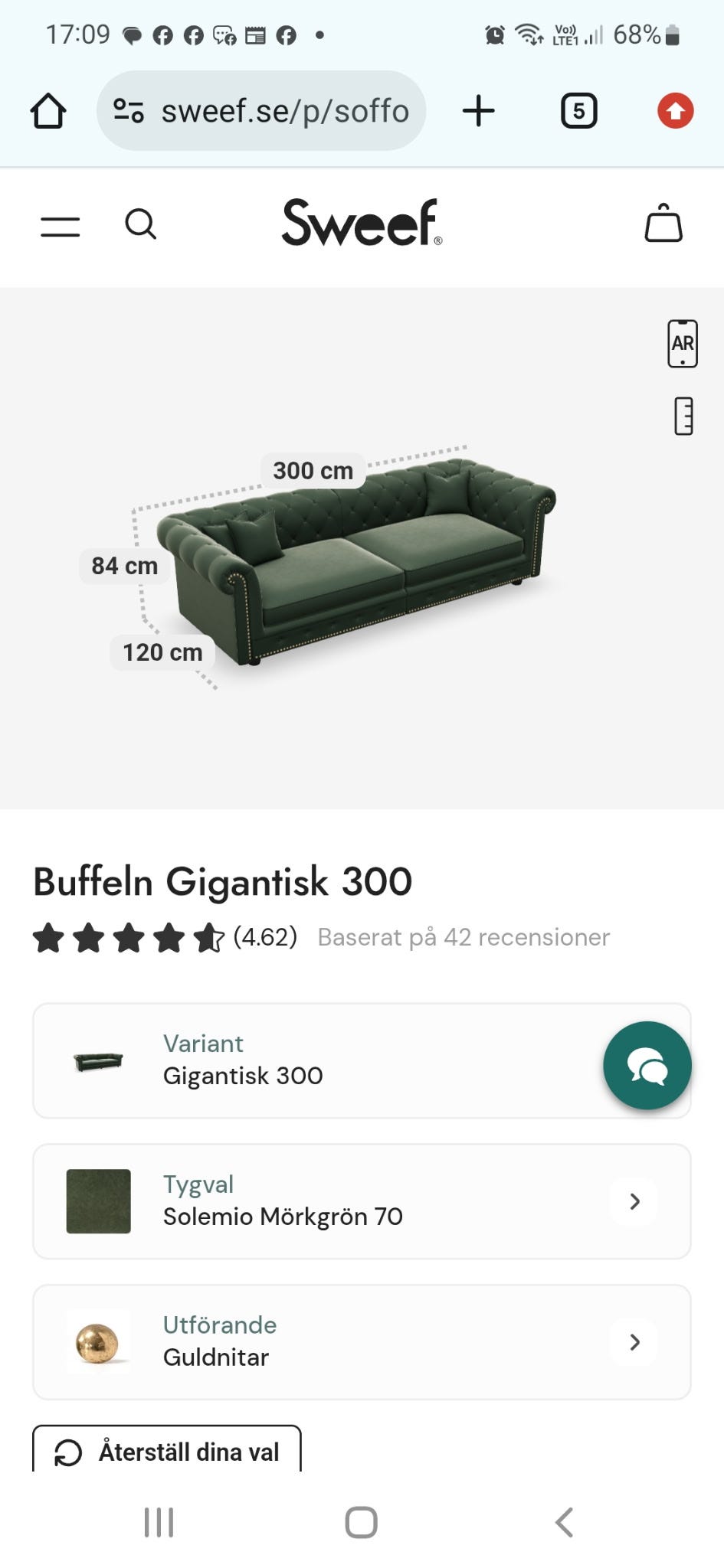Click the Sweef logo
This screenshot has height=1568, width=724.
click(360, 223)
